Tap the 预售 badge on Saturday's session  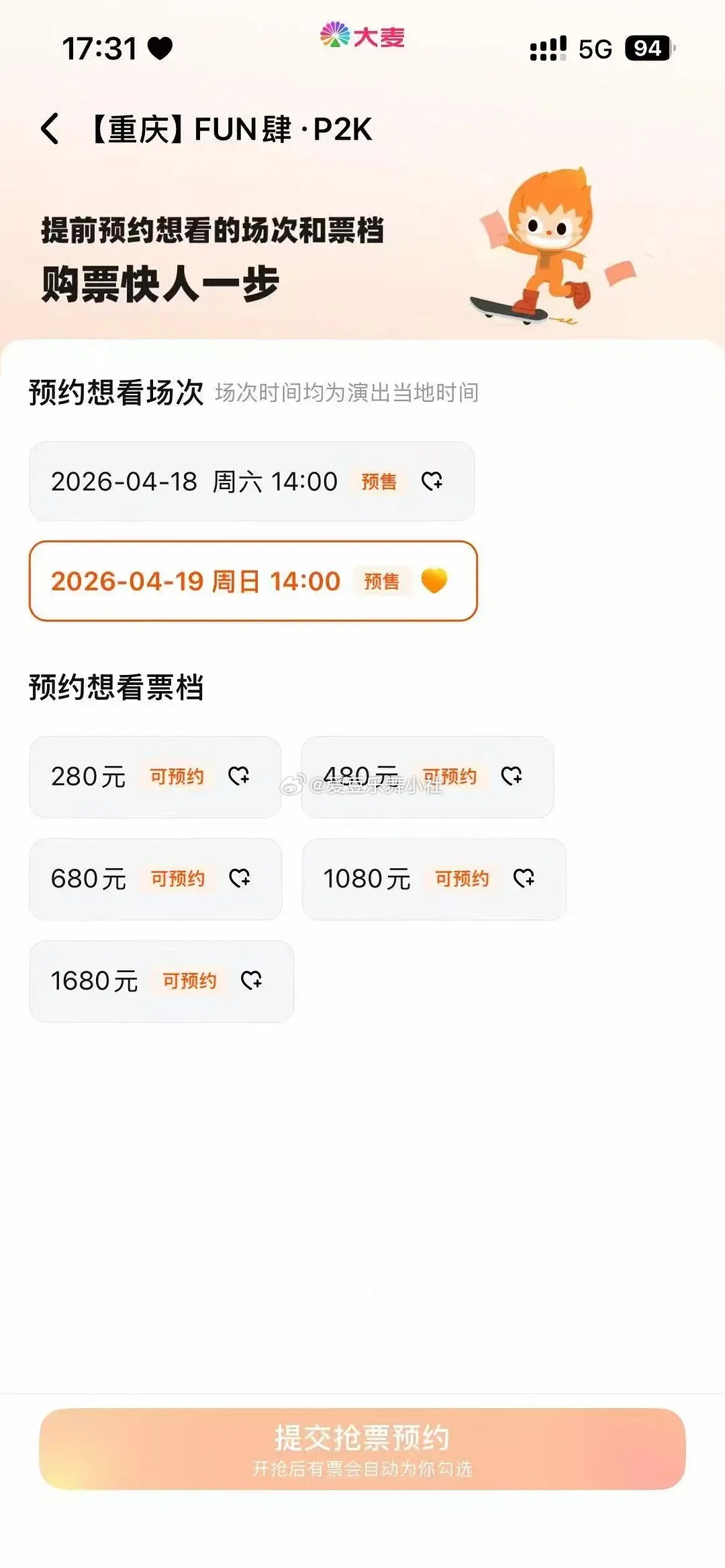[x=379, y=482]
